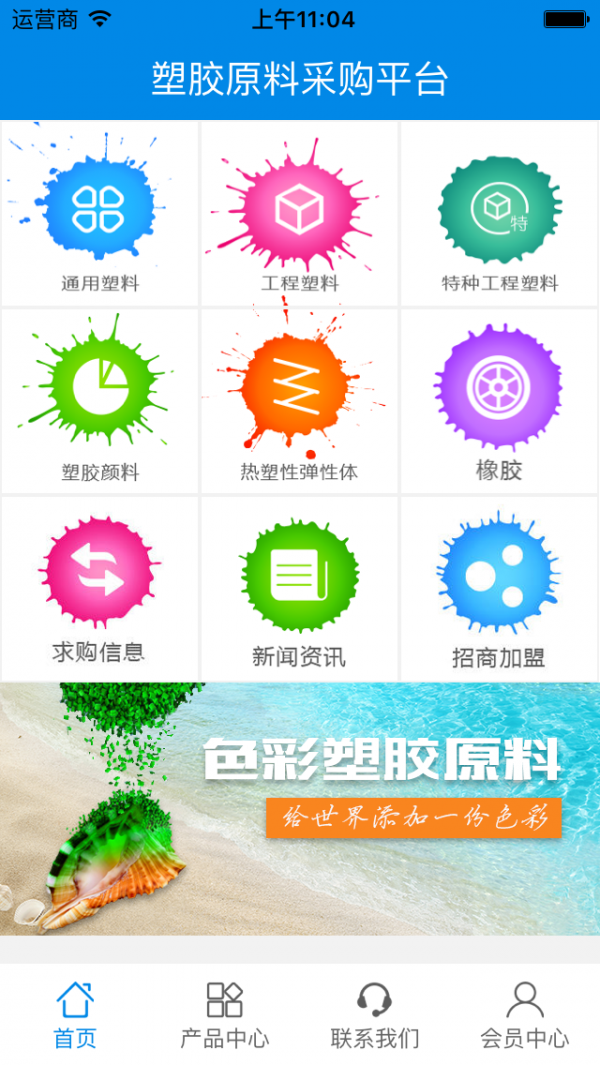
Task: Open the 会员中心 tab
Action: tap(525, 1014)
